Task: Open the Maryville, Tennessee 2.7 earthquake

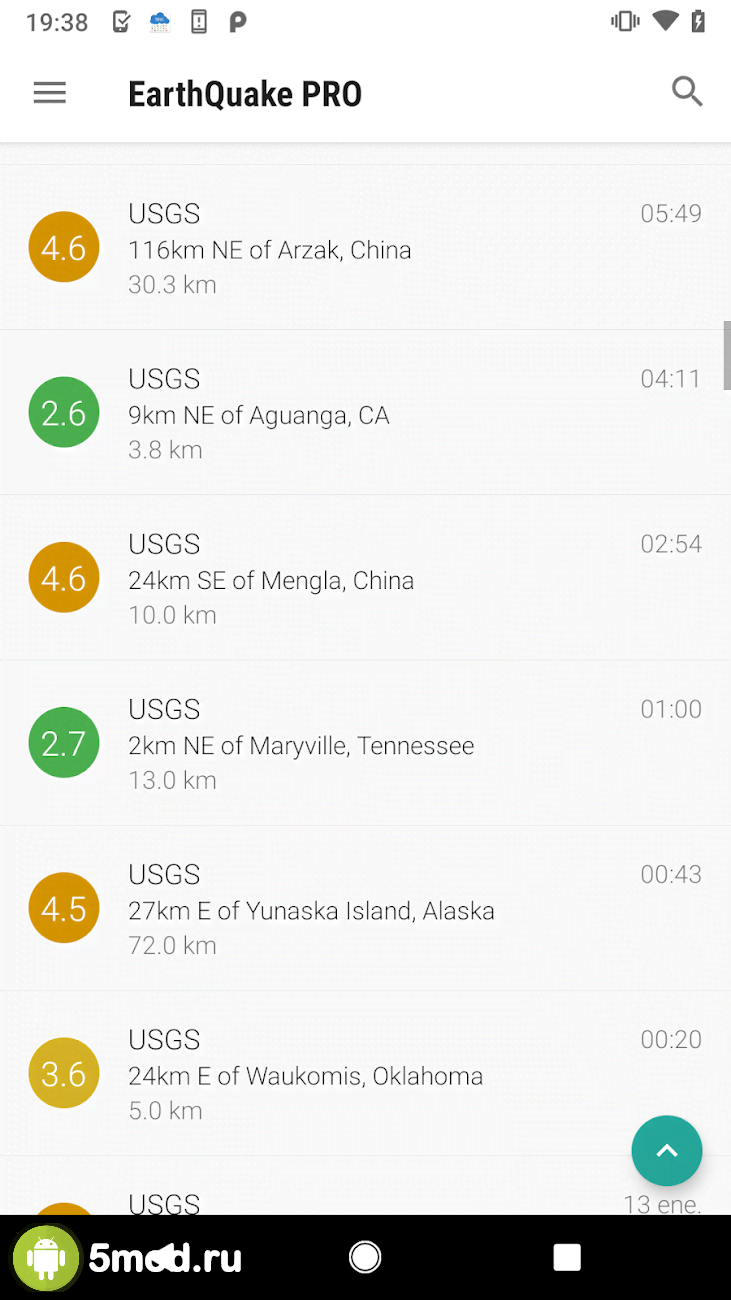Action: pos(365,743)
